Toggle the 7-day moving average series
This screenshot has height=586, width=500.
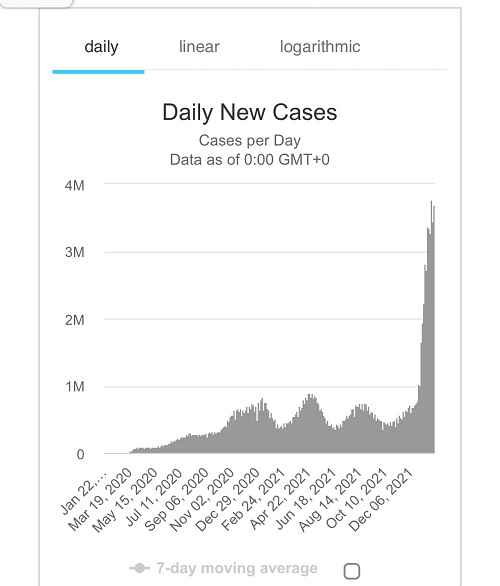(223, 568)
